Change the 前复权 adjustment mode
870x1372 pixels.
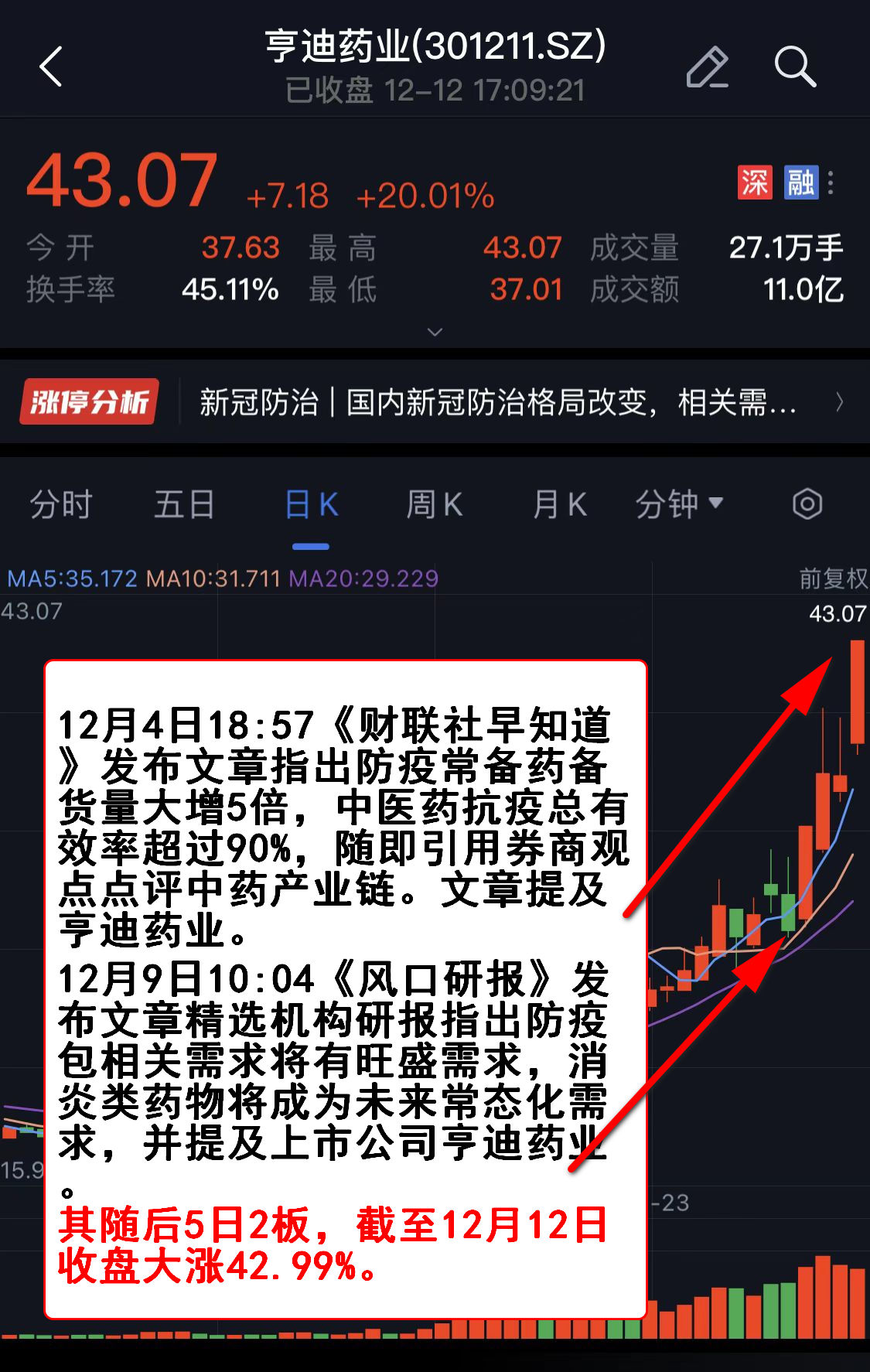pyautogui.click(x=832, y=578)
